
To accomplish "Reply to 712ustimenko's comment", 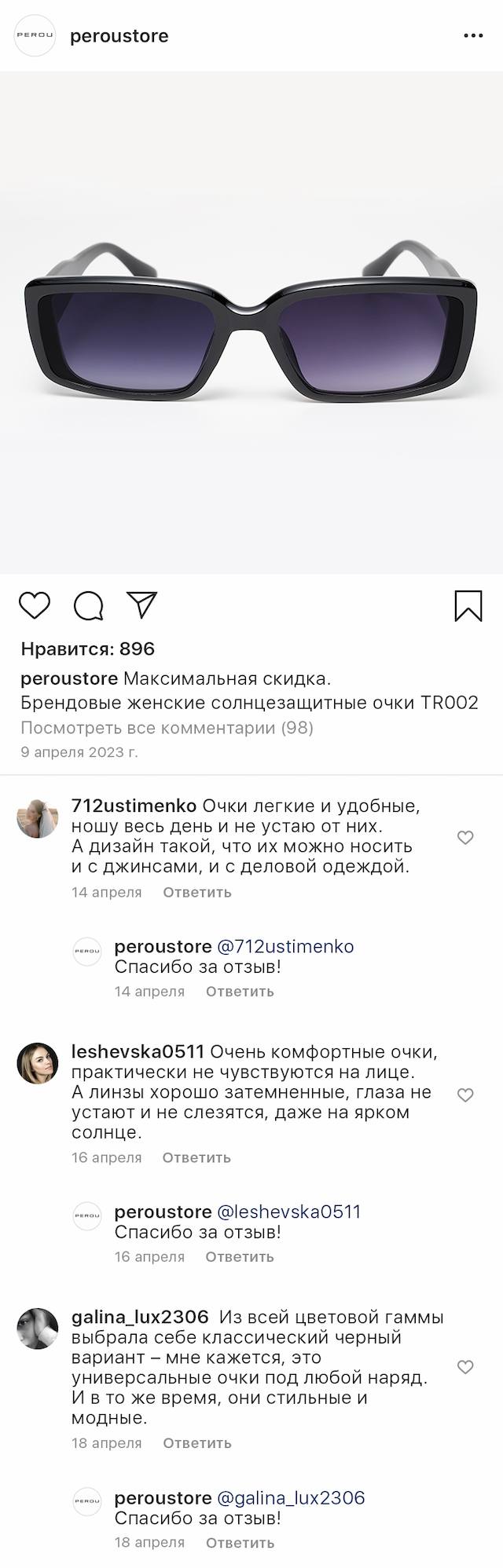I will [196, 892].
